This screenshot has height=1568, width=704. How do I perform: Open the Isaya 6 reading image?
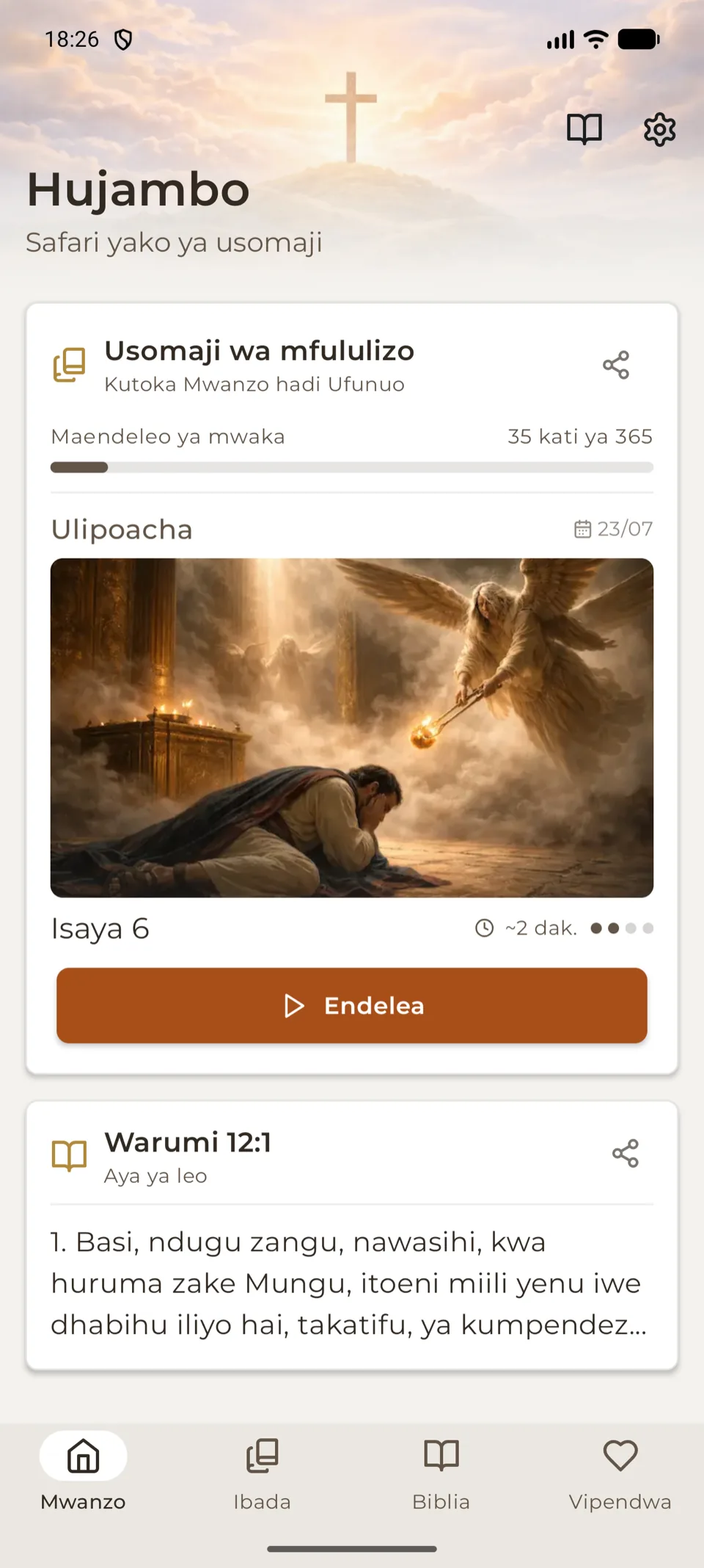[x=352, y=728]
